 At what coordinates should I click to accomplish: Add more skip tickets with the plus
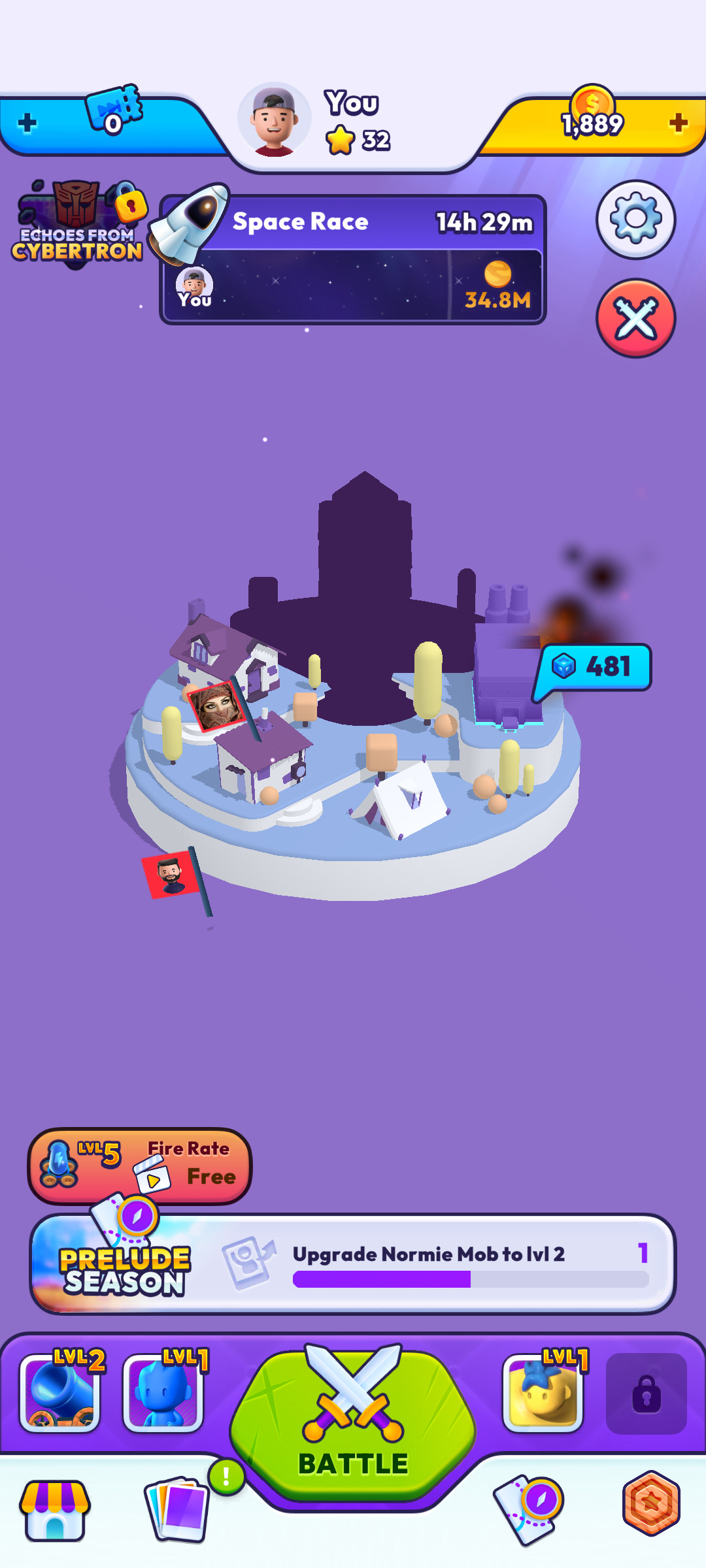point(27,123)
